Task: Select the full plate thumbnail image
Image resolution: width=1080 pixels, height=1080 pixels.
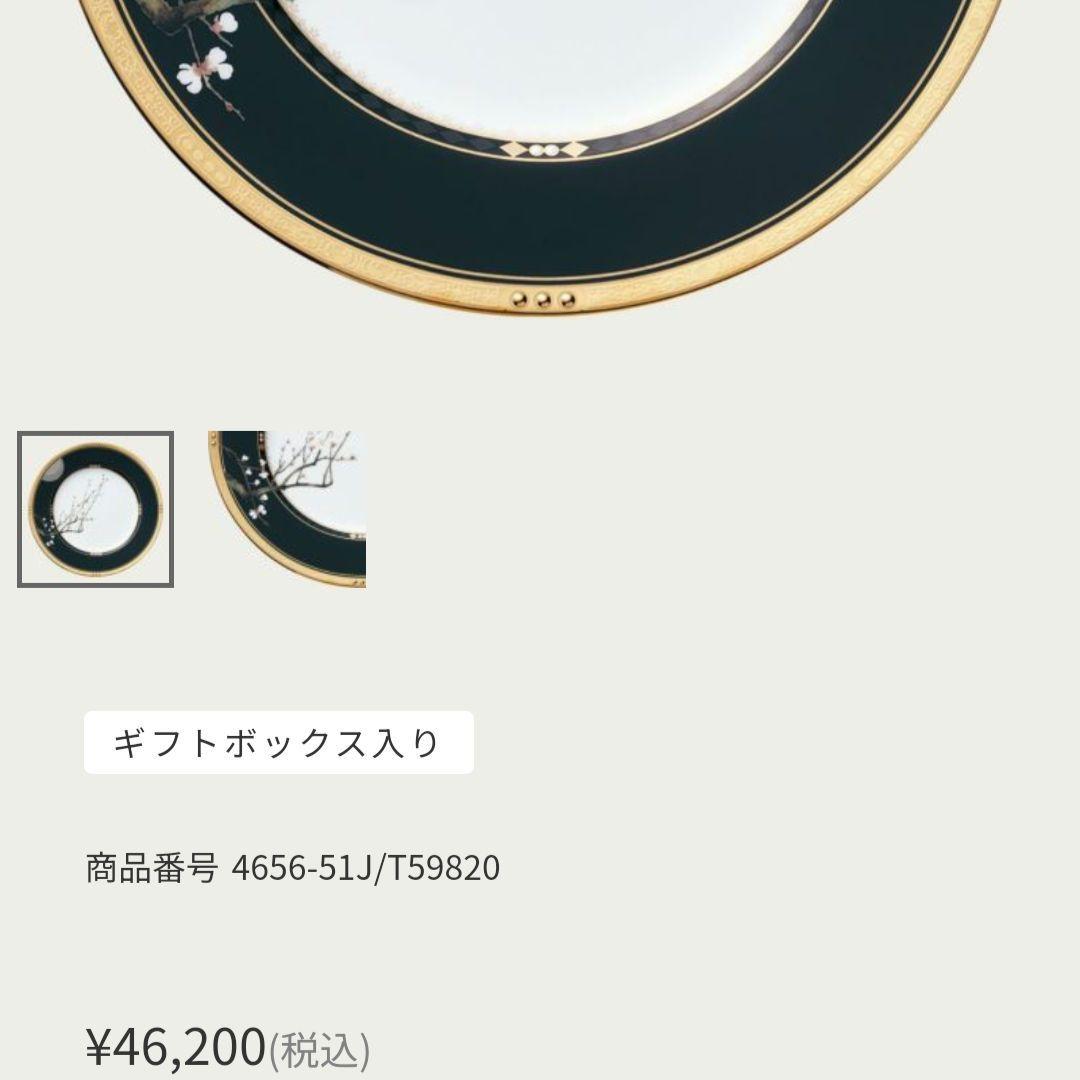Action: tap(96, 509)
